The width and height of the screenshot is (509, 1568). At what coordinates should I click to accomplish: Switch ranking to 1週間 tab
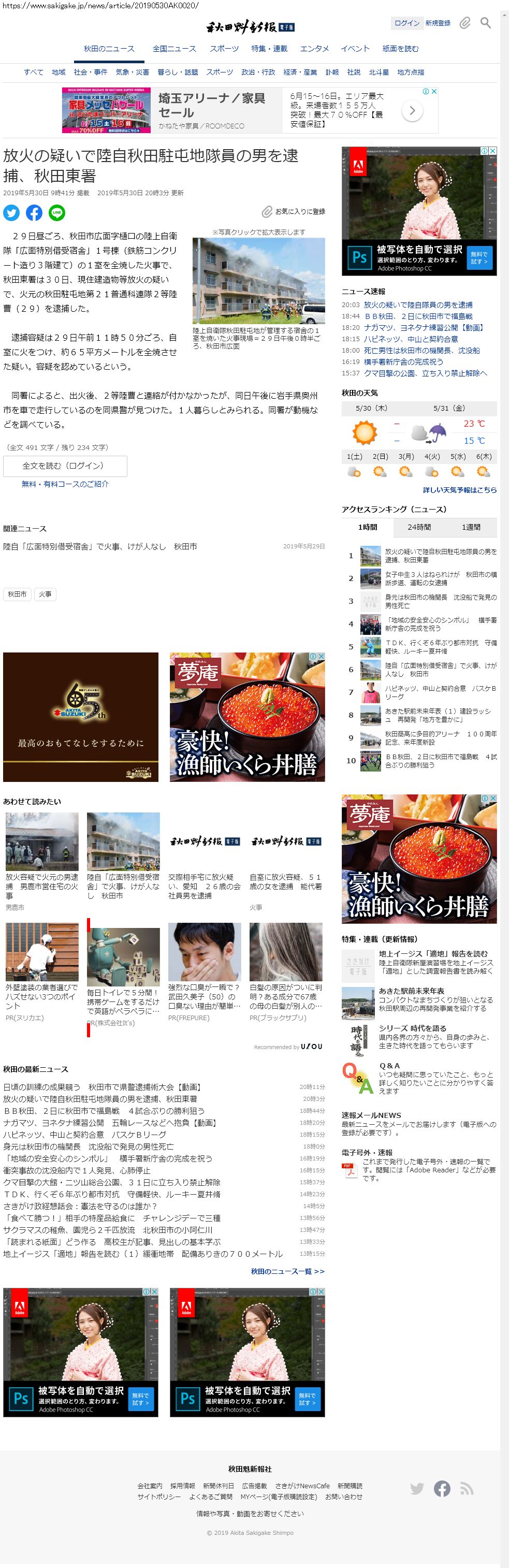[471, 527]
